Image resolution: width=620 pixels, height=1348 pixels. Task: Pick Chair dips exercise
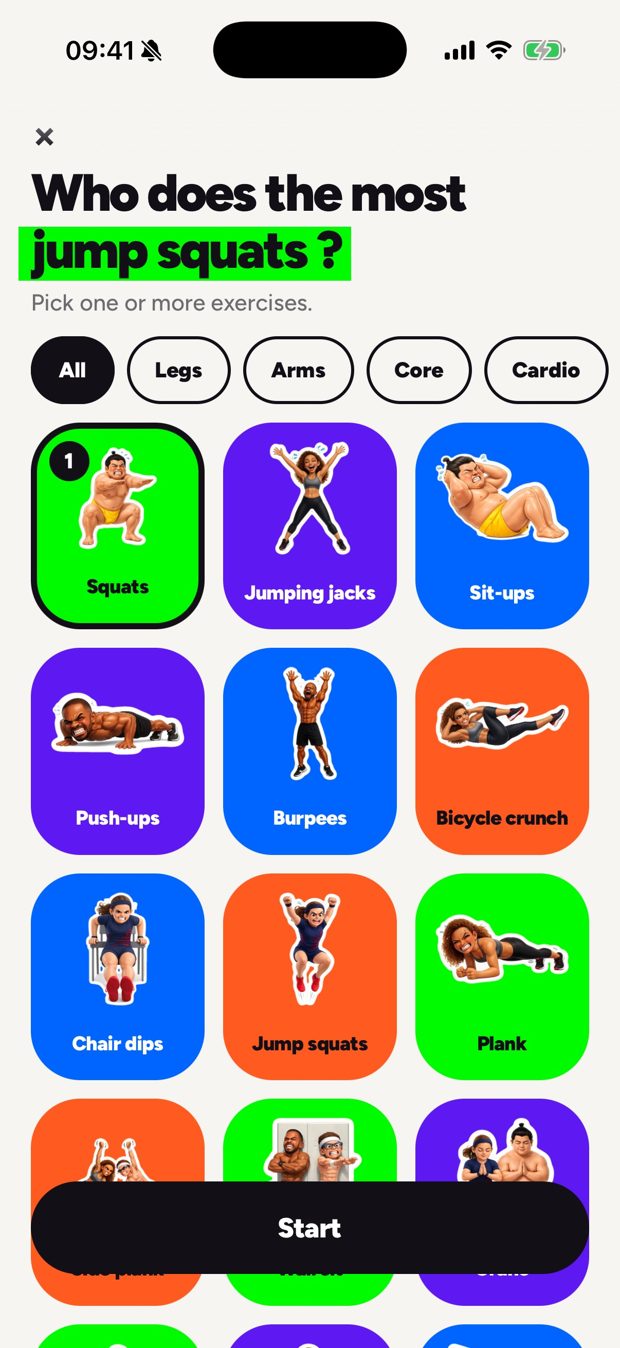pos(118,977)
